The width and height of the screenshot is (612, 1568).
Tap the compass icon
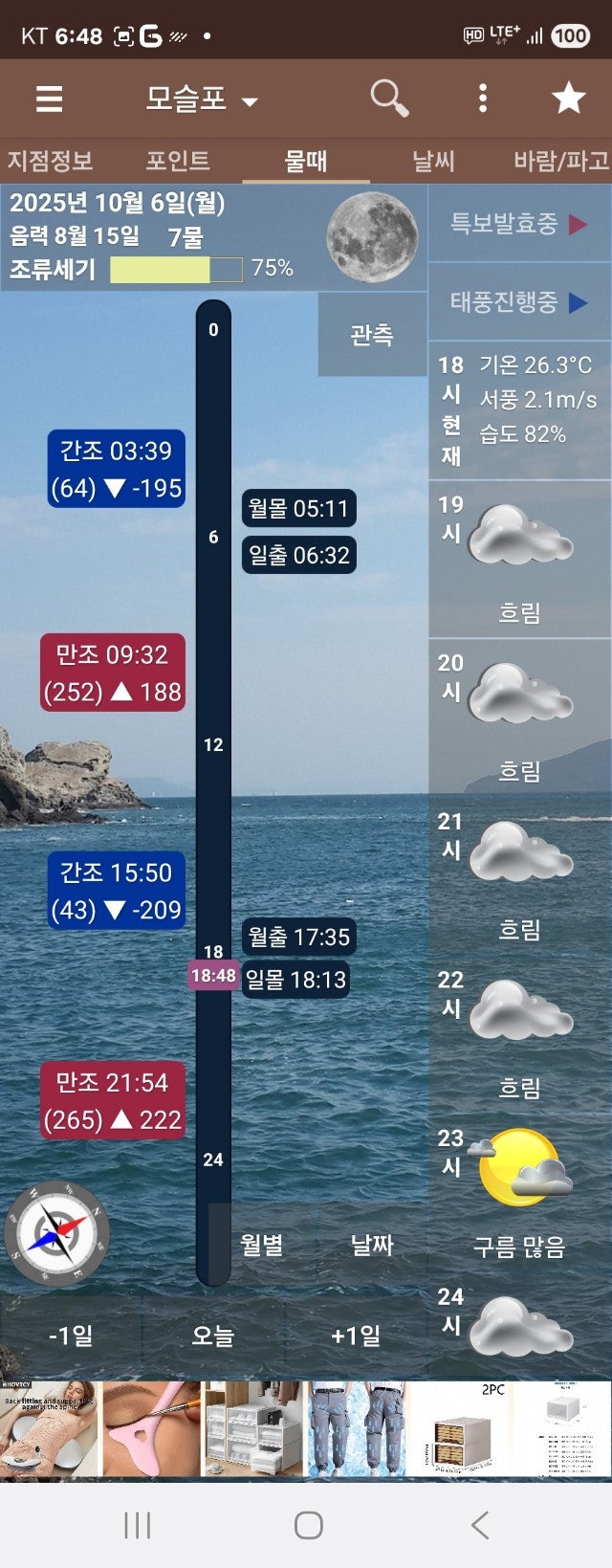[x=57, y=1232]
